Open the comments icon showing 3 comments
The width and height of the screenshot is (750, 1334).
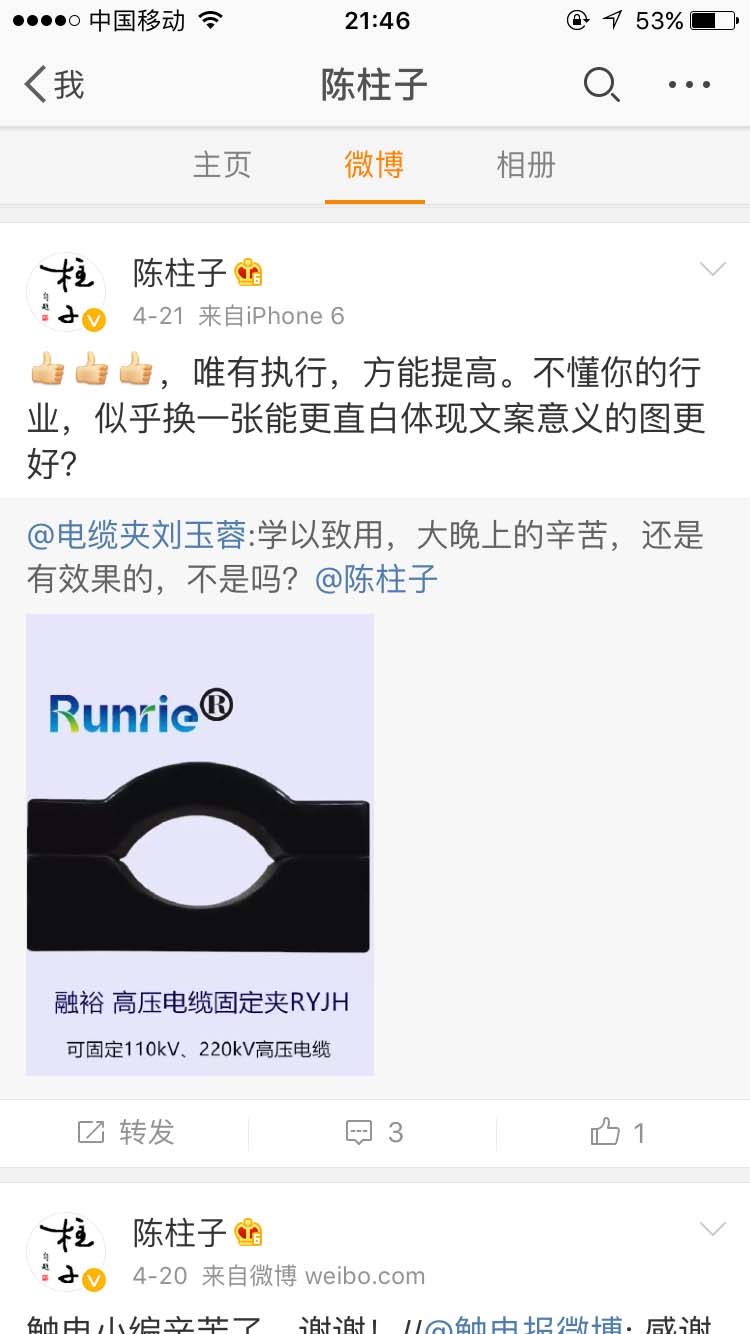pos(360,1132)
